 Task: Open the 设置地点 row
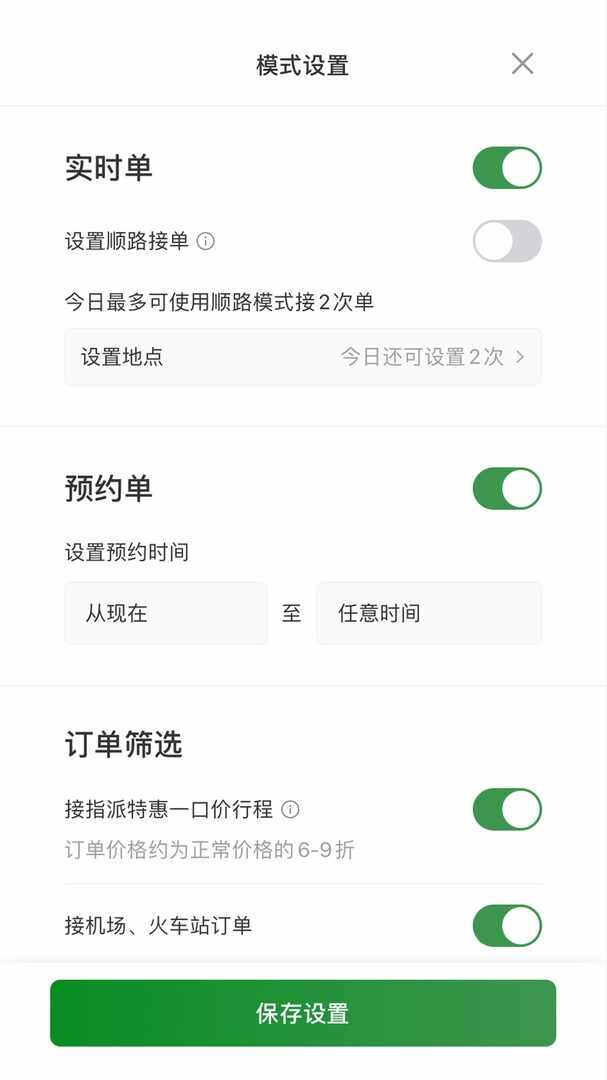click(x=303, y=357)
